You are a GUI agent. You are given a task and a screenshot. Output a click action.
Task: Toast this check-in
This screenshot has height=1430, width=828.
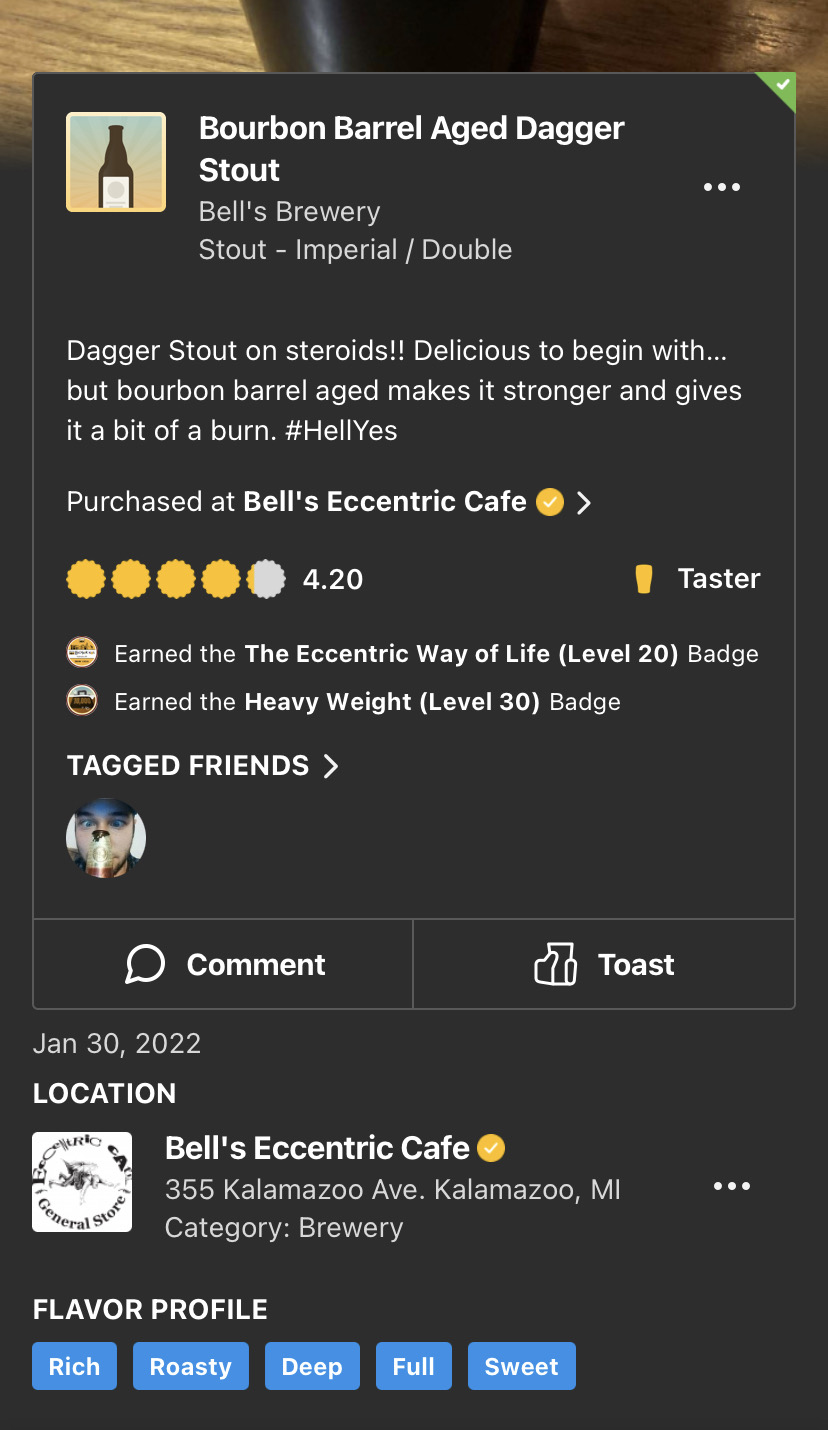[x=604, y=964]
